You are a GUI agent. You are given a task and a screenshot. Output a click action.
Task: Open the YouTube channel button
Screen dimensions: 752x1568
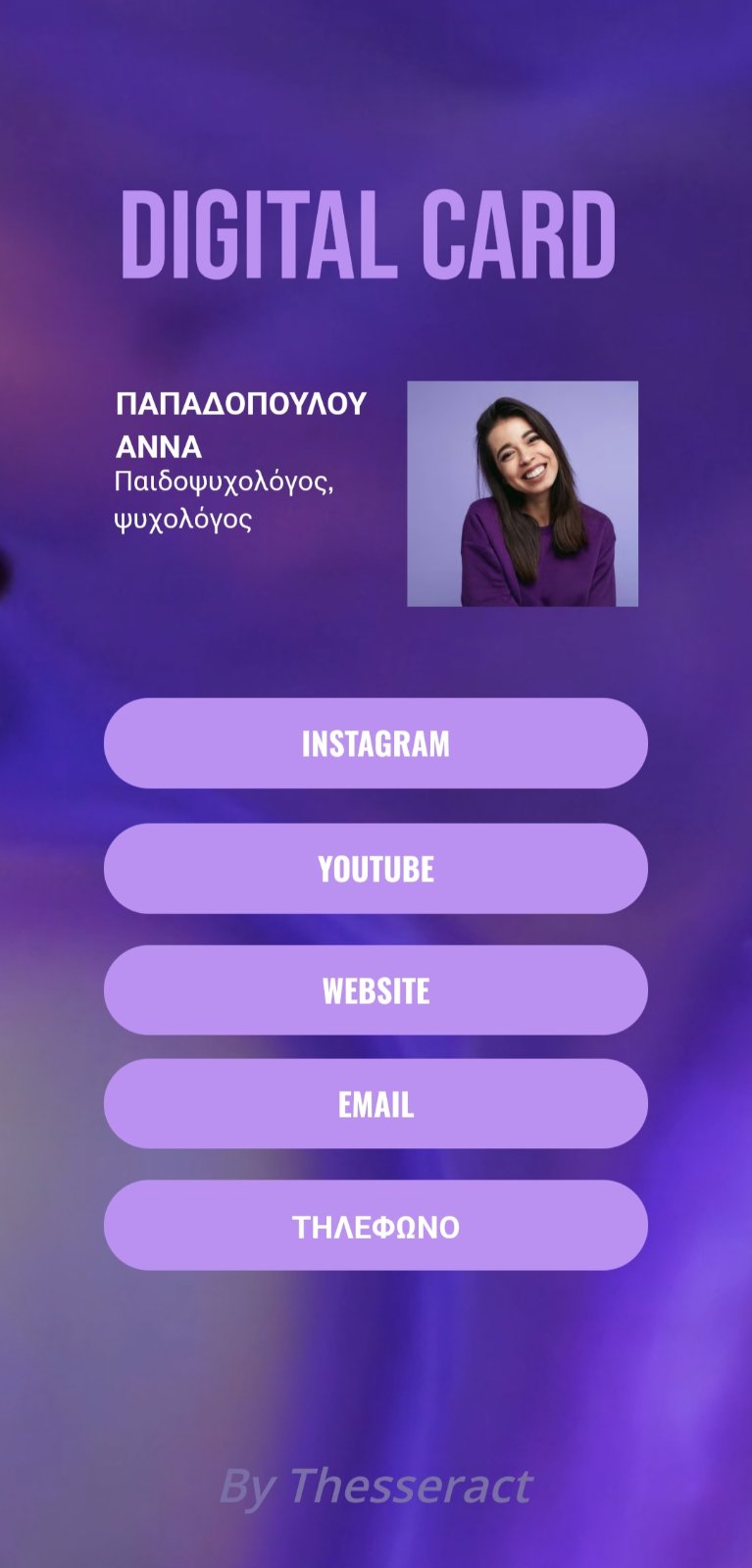376,869
